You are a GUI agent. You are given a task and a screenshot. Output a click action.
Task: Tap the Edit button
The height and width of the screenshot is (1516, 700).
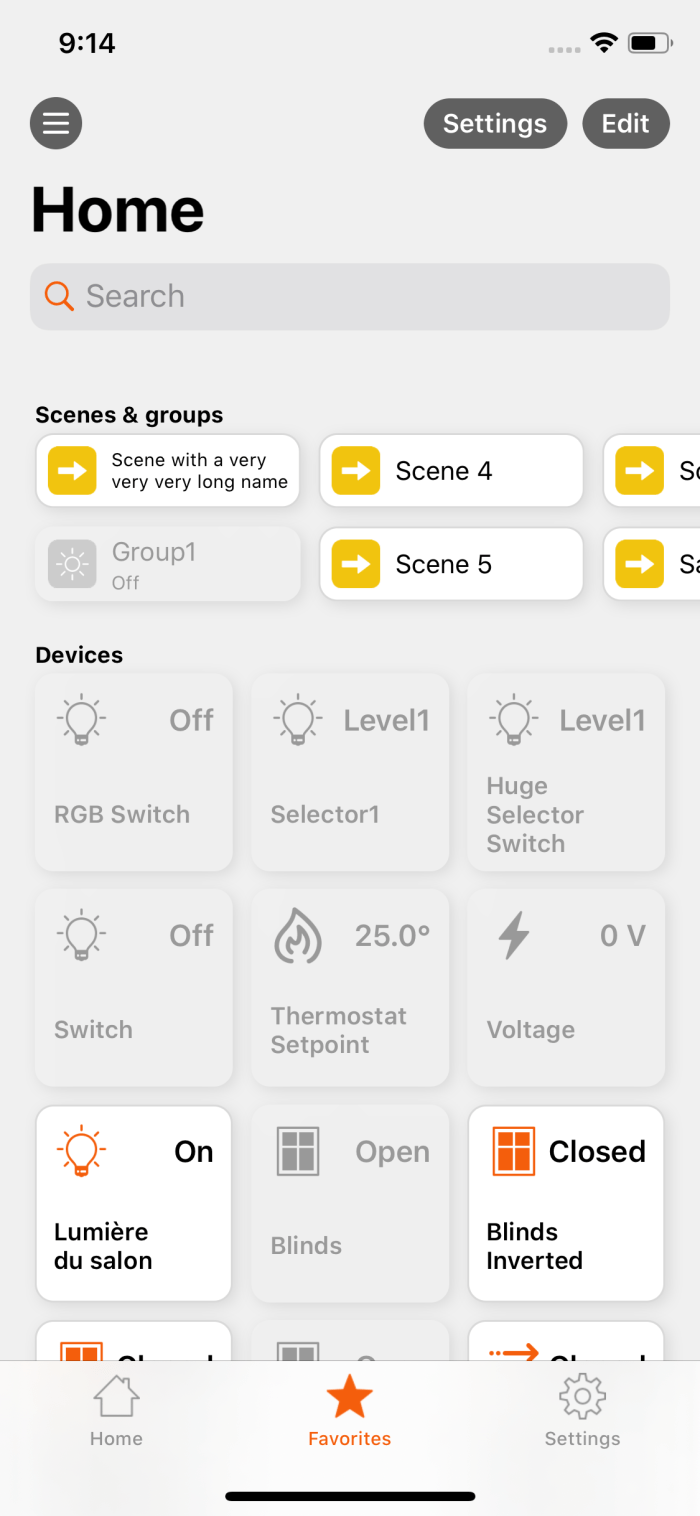tap(625, 124)
